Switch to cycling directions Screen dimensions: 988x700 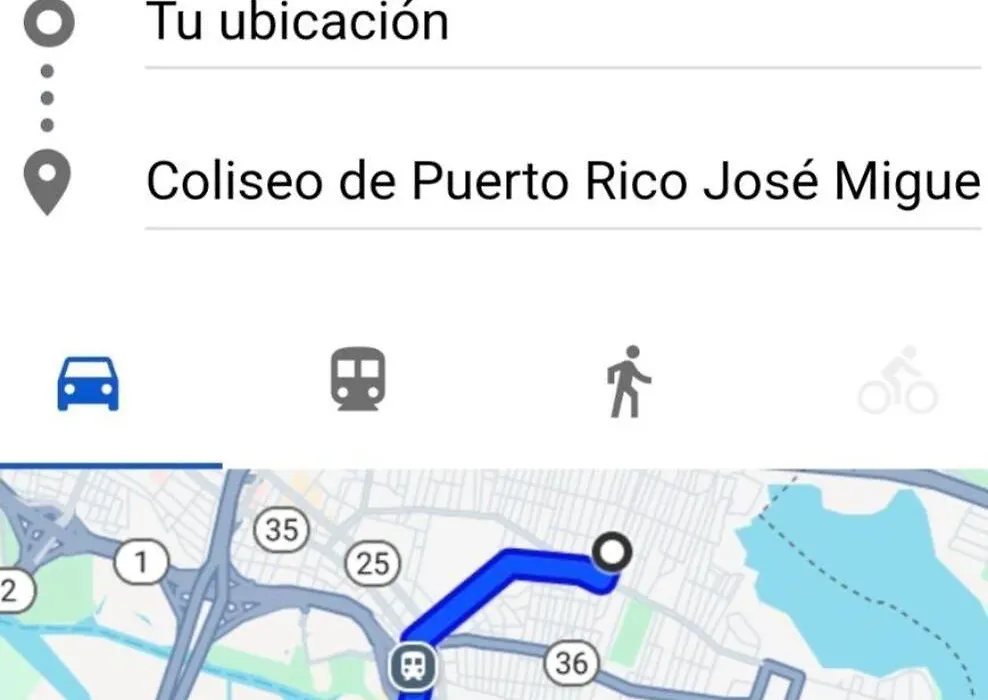(x=897, y=382)
